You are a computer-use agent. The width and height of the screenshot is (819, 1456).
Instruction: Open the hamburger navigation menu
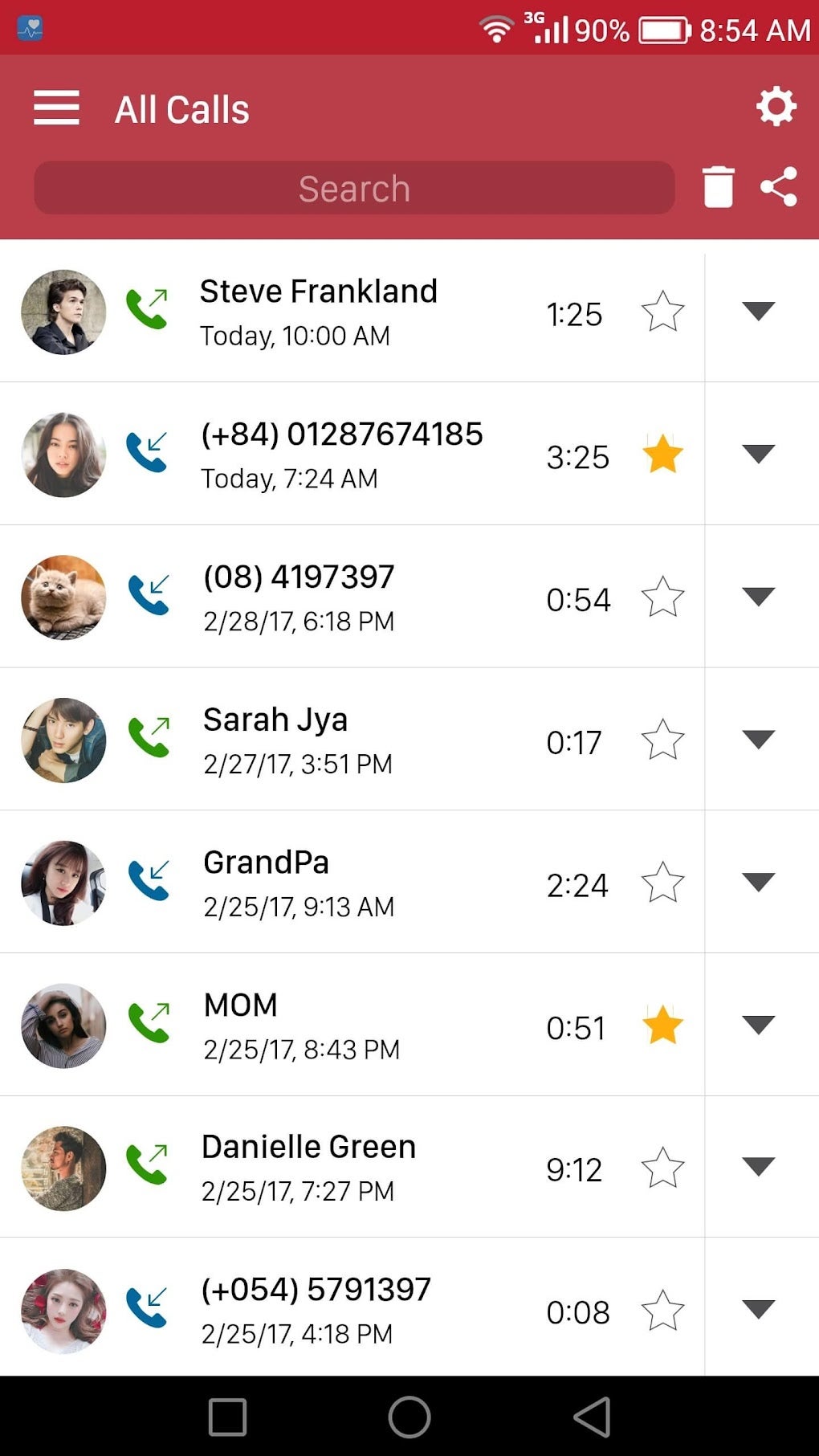pos(55,108)
